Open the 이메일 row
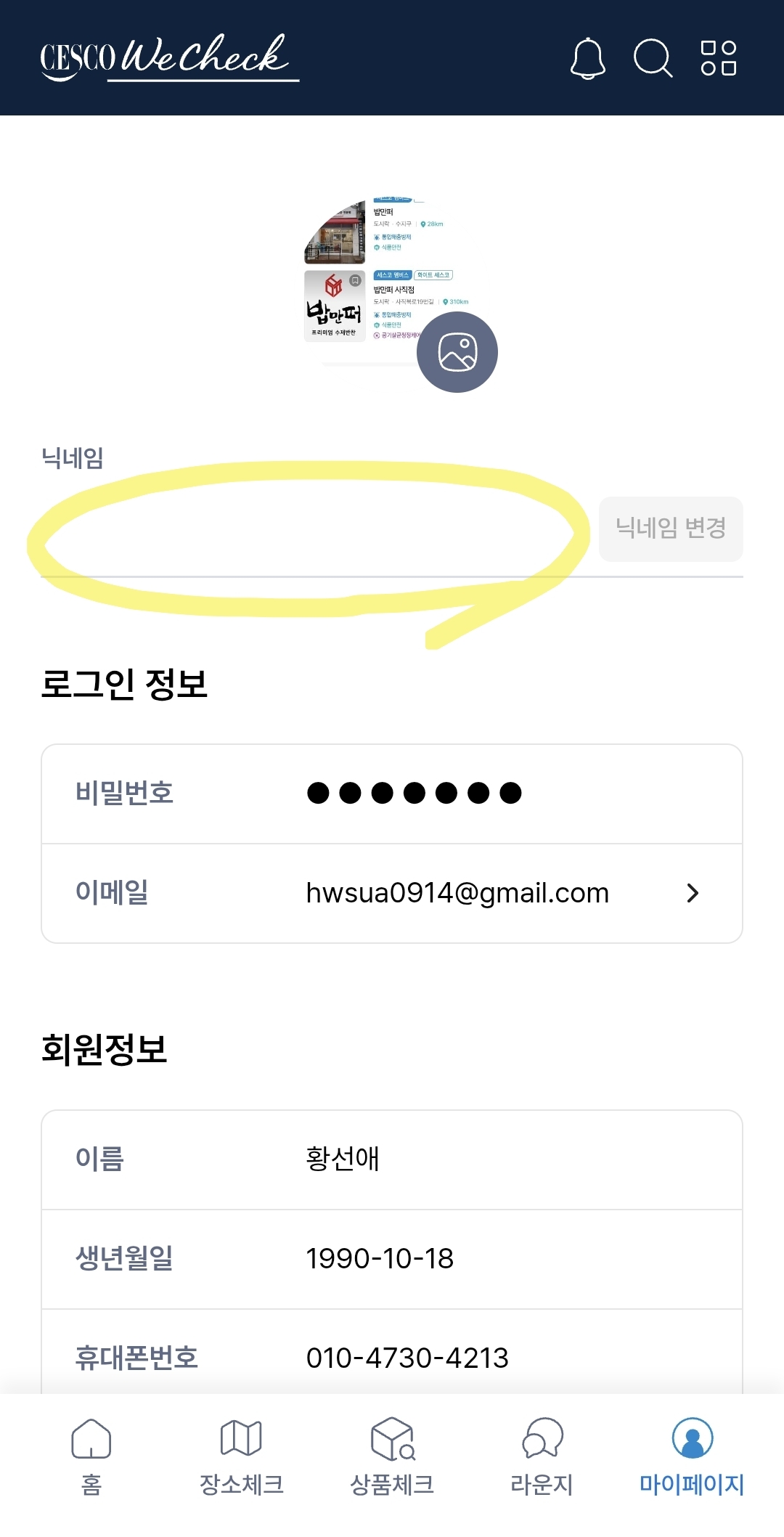The height and width of the screenshot is (1537, 784). tap(392, 893)
